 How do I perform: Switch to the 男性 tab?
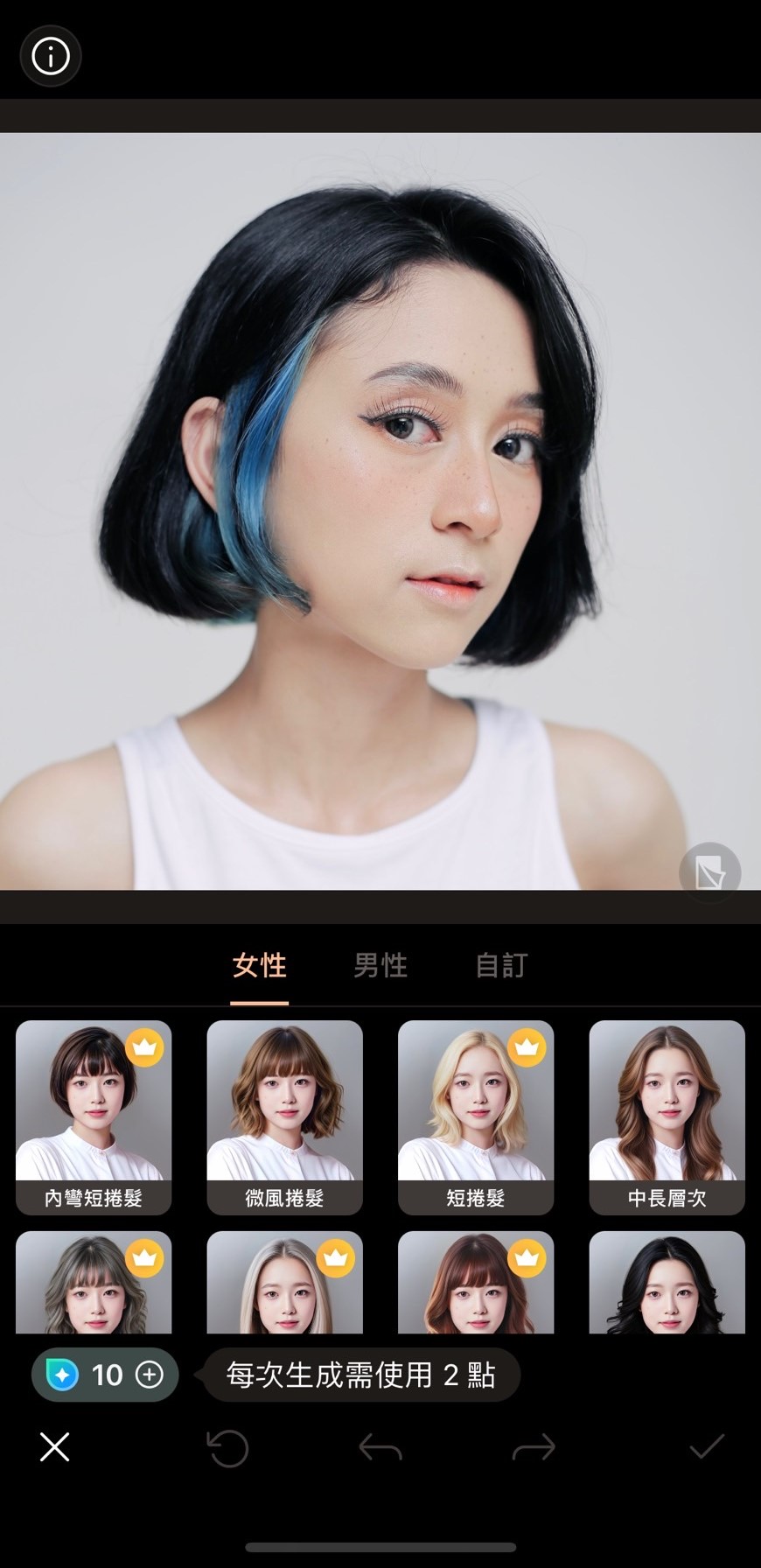(380, 965)
